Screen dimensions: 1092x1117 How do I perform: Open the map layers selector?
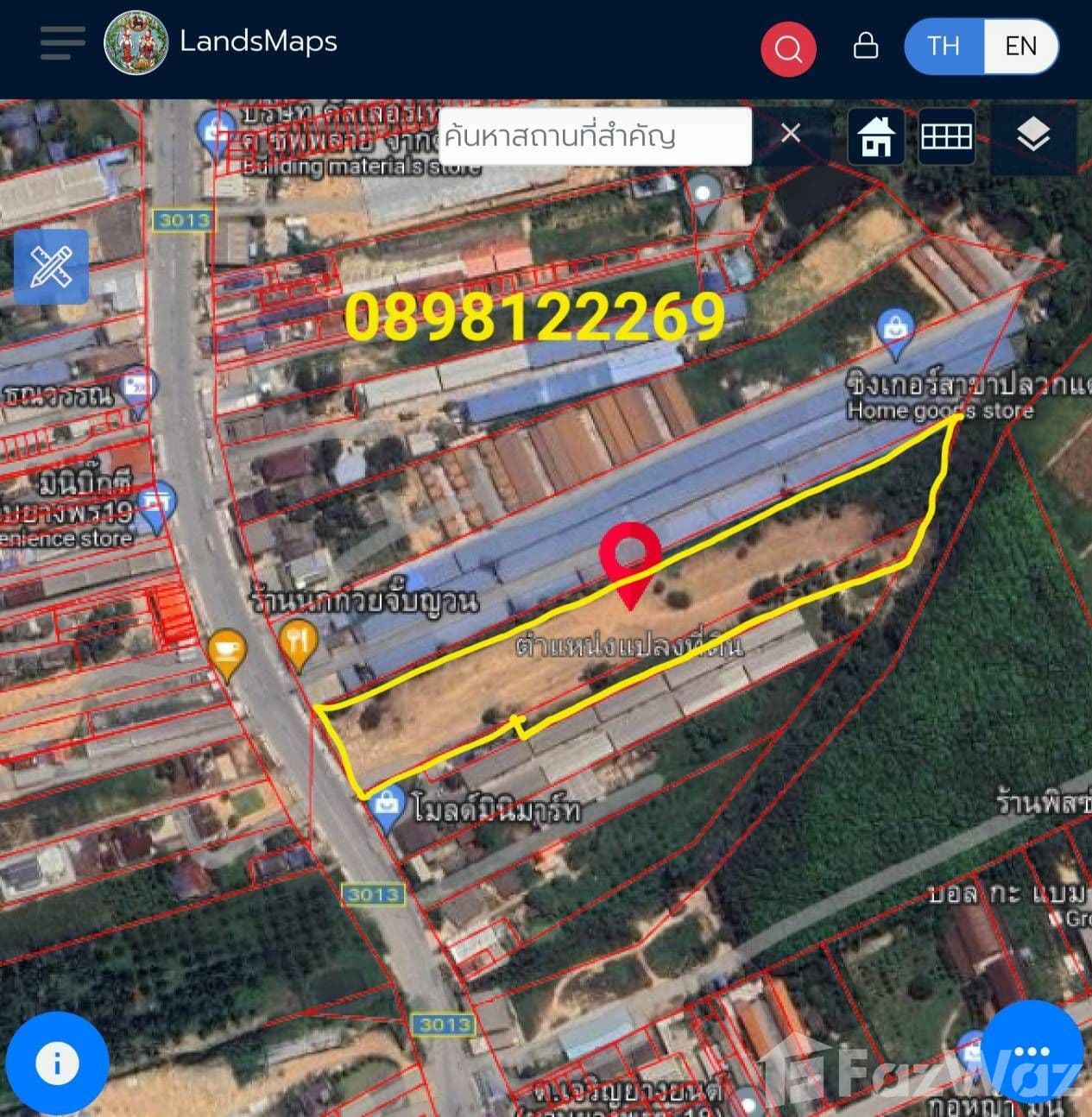pyautogui.click(x=1032, y=136)
